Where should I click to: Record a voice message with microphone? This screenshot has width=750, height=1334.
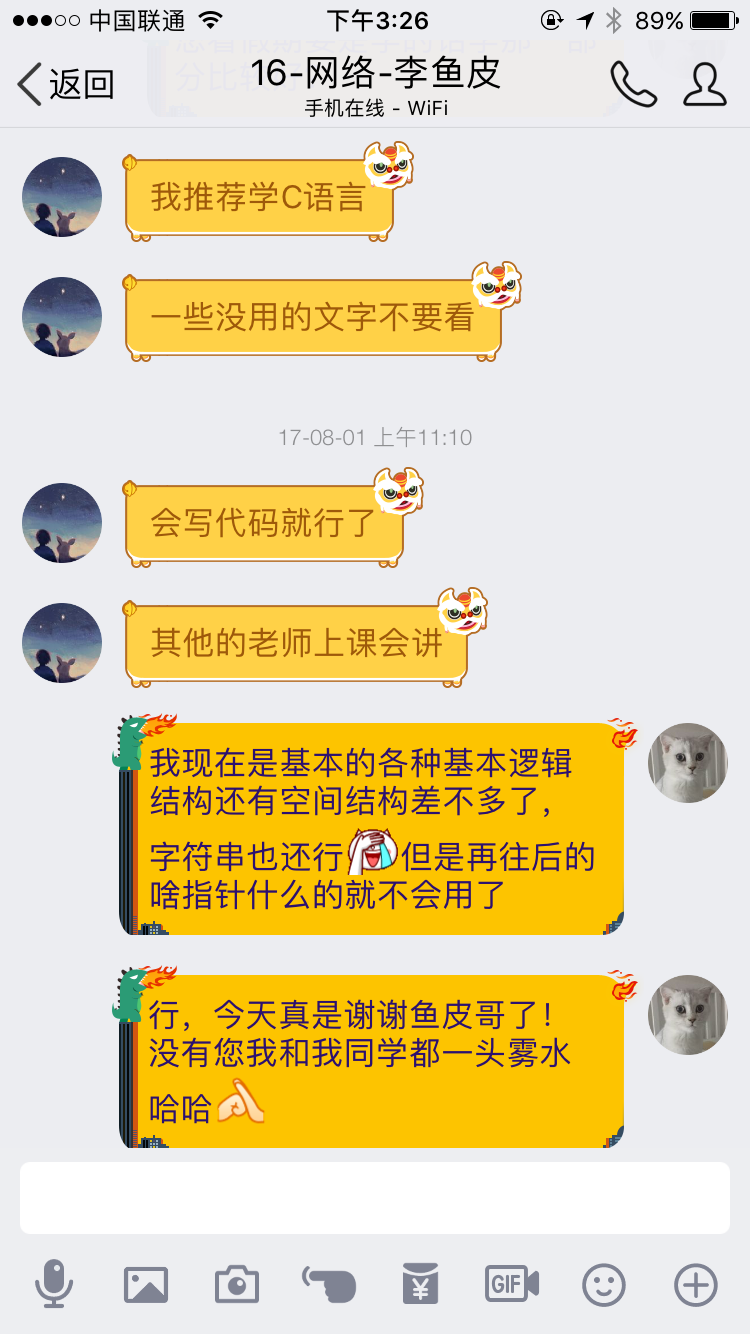[x=54, y=1284]
